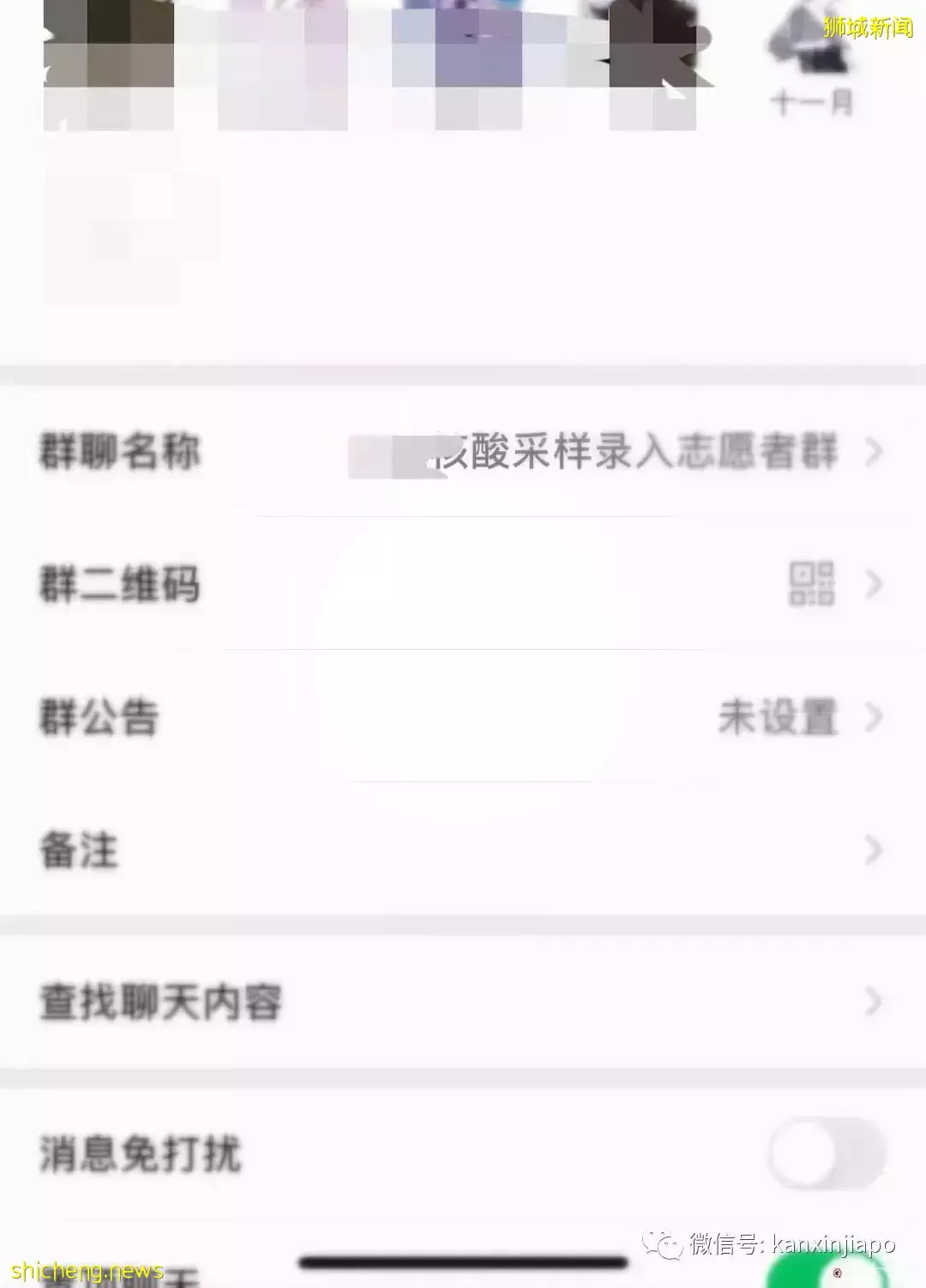Open the 群二维码 group QR code row
The height and width of the screenshot is (1288, 926).
point(463,584)
